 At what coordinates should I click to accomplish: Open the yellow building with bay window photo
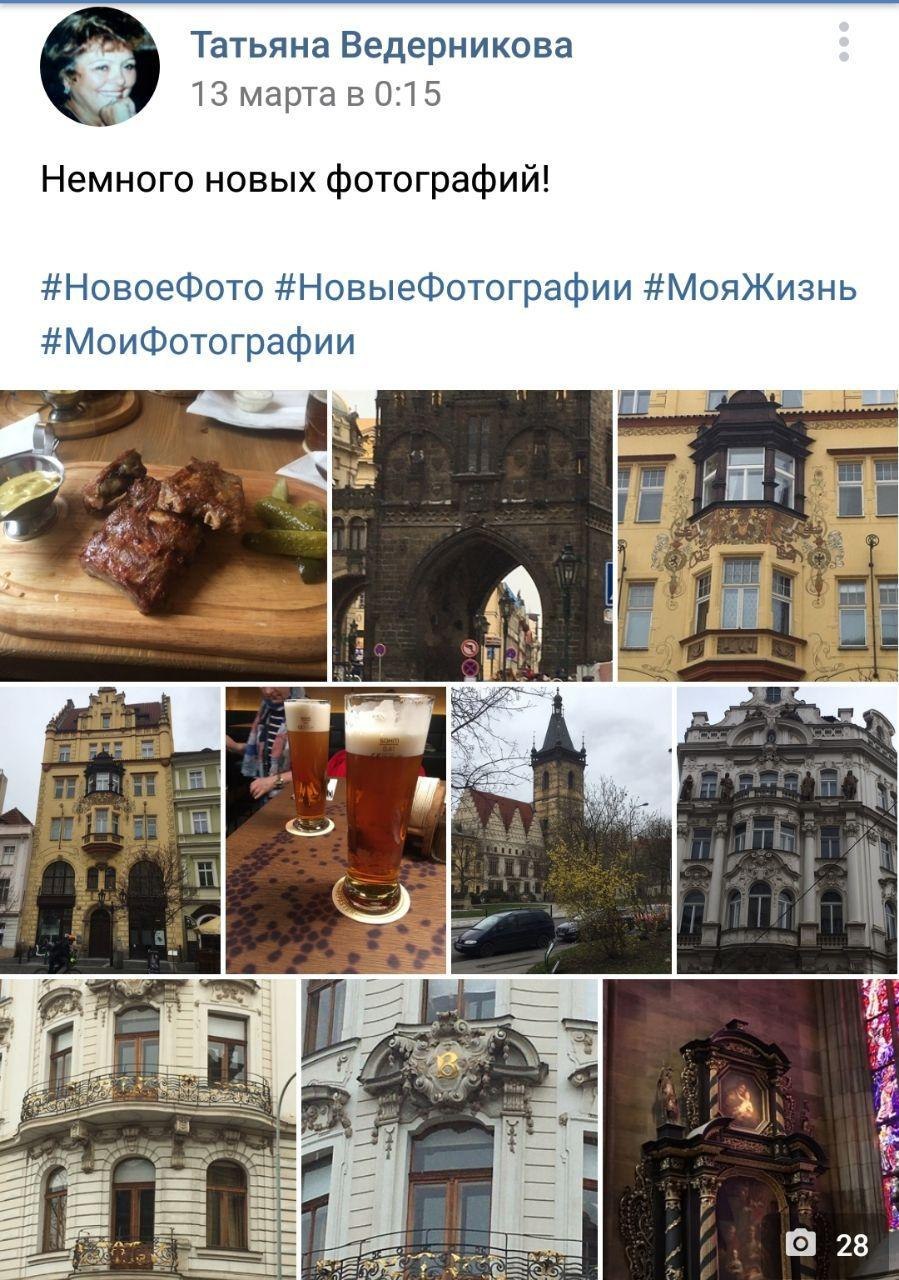point(757,535)
